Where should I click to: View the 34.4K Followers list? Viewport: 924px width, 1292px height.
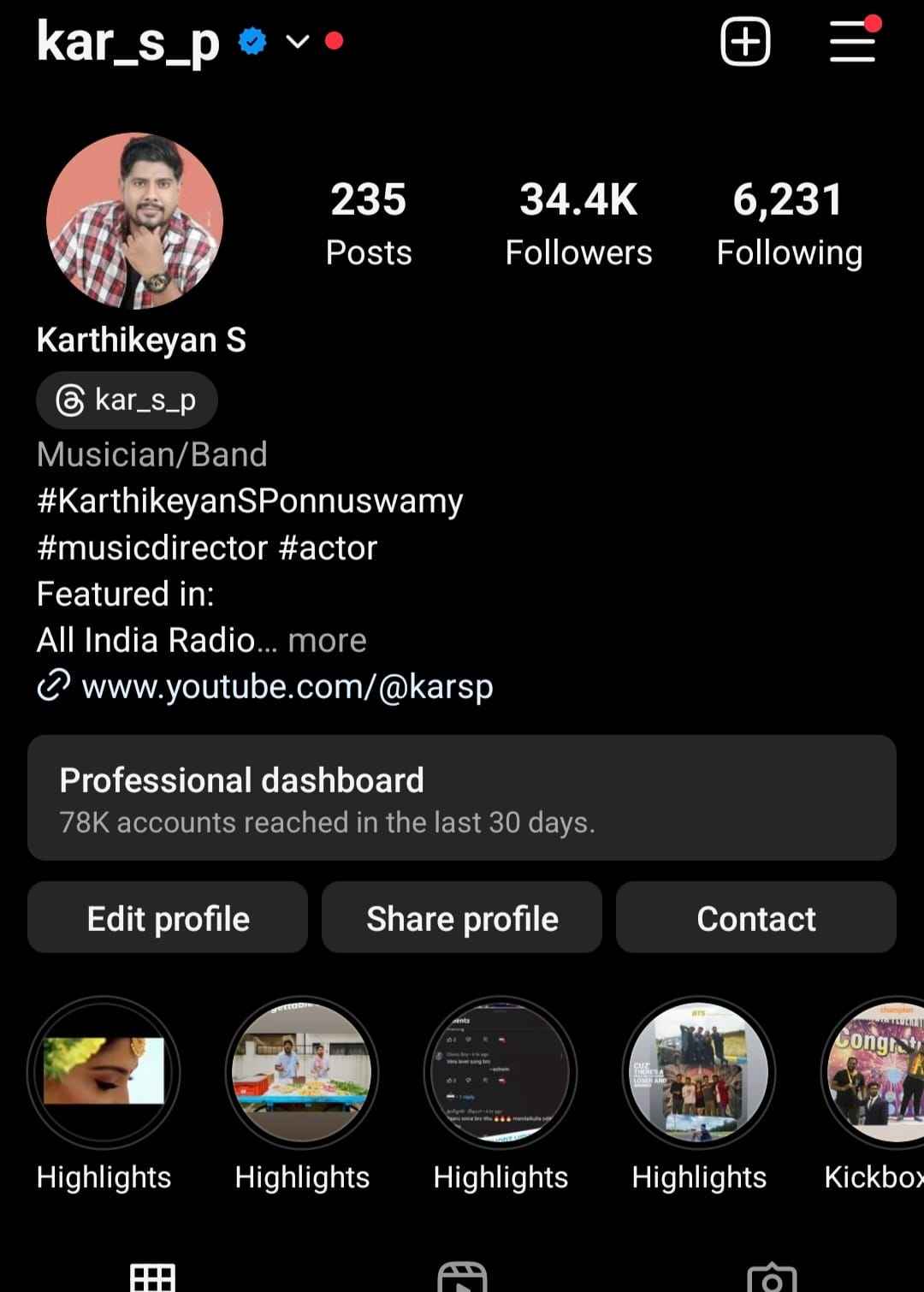(578, 222)
